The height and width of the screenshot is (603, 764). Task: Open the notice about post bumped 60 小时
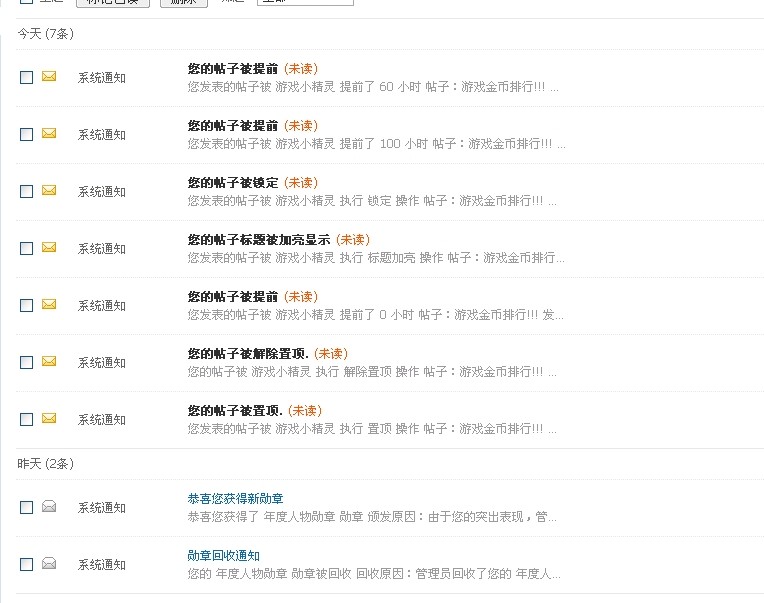point(233,69)
